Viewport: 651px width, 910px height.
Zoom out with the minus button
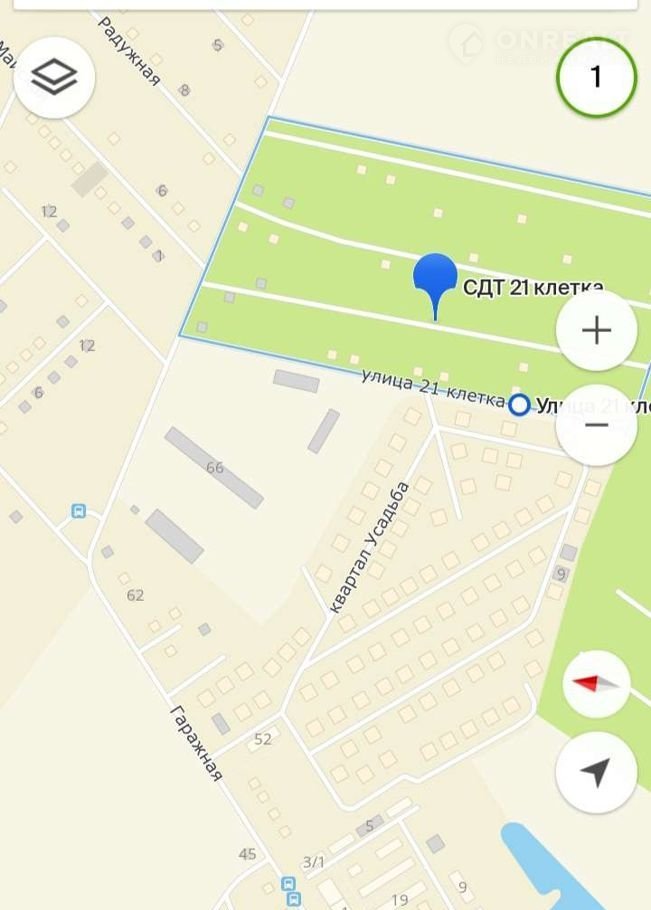coord(596,425)
